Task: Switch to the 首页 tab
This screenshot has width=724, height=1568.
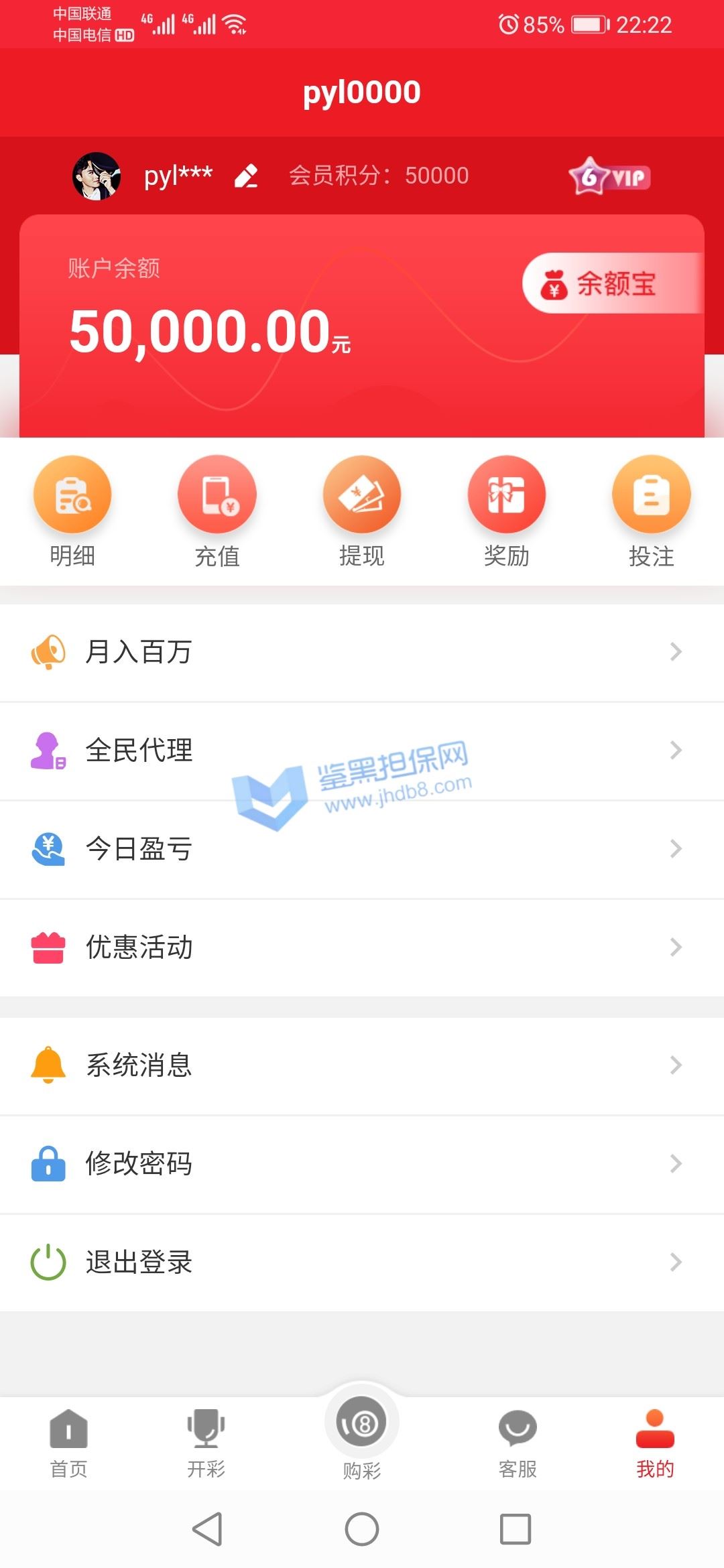Action: tap(69, 1443)
